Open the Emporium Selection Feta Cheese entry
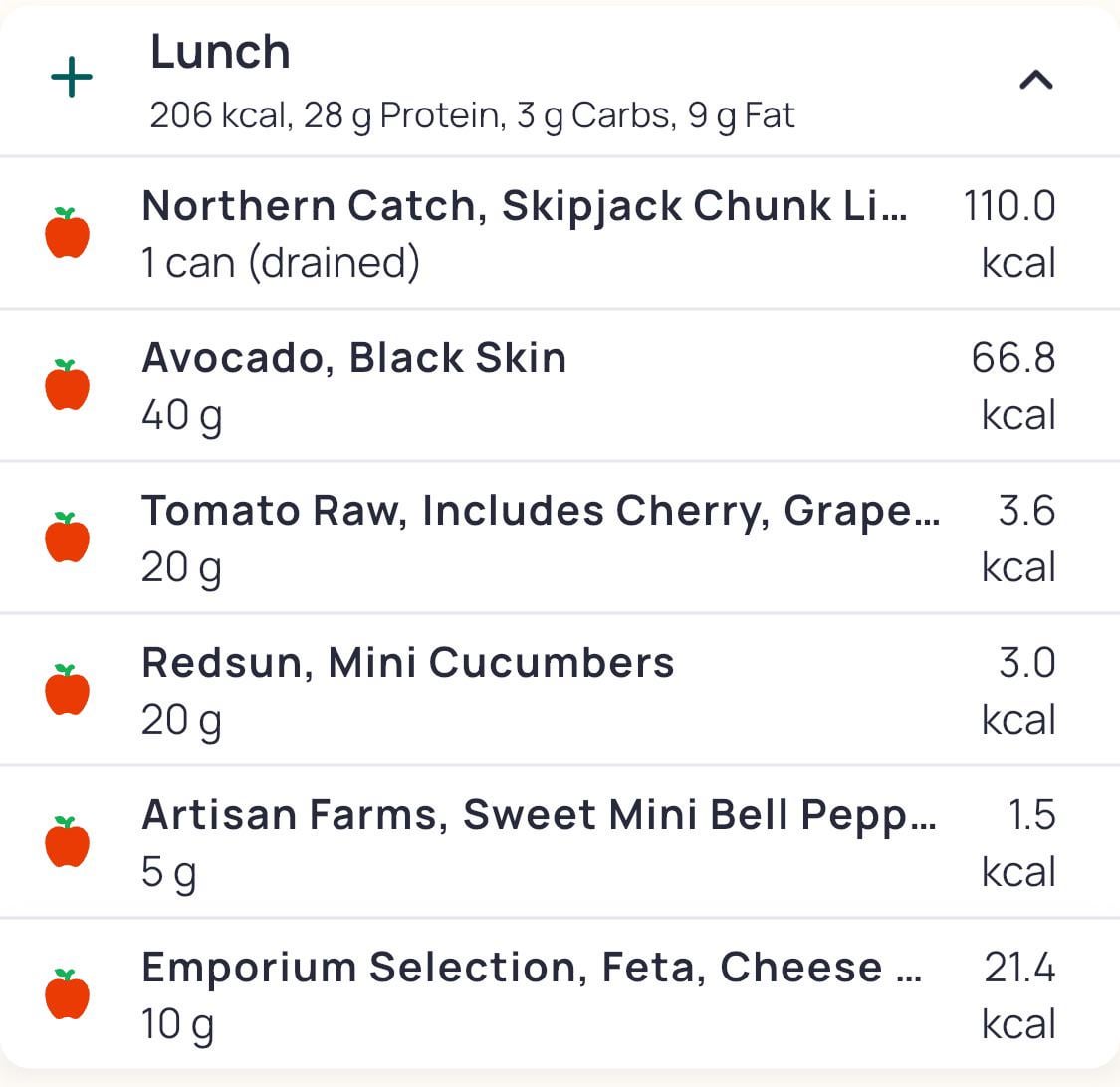The height and width of the screenshot is (1087, 1120). [x=560, y=994]
